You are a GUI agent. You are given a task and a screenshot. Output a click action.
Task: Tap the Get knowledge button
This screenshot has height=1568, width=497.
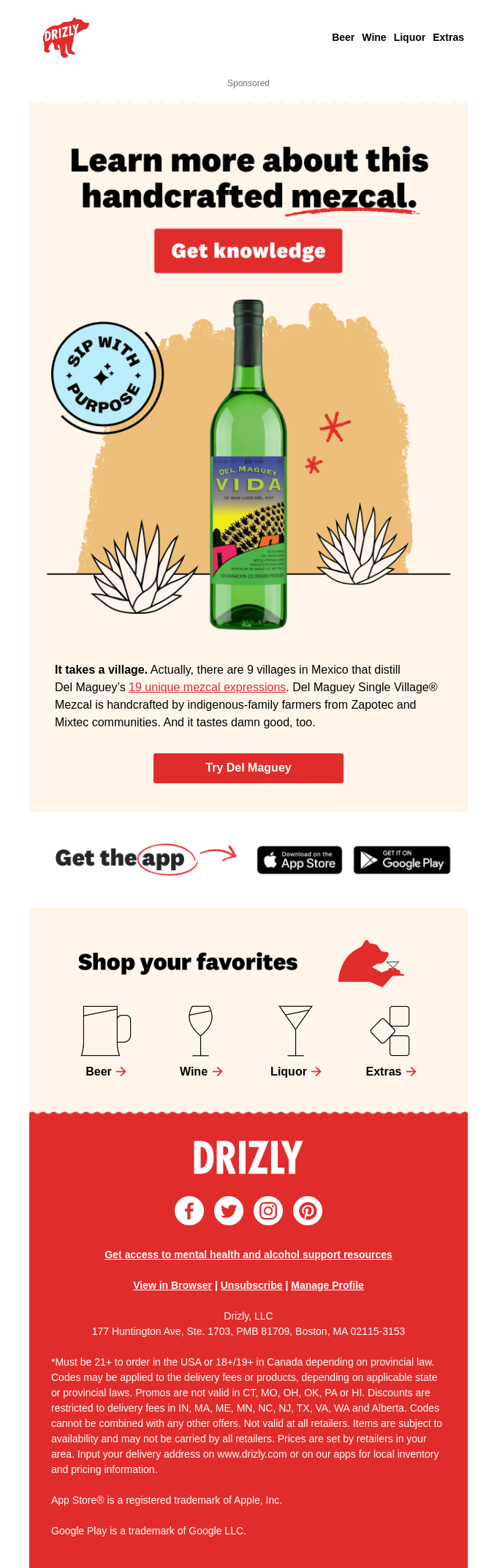click(248, 251)
